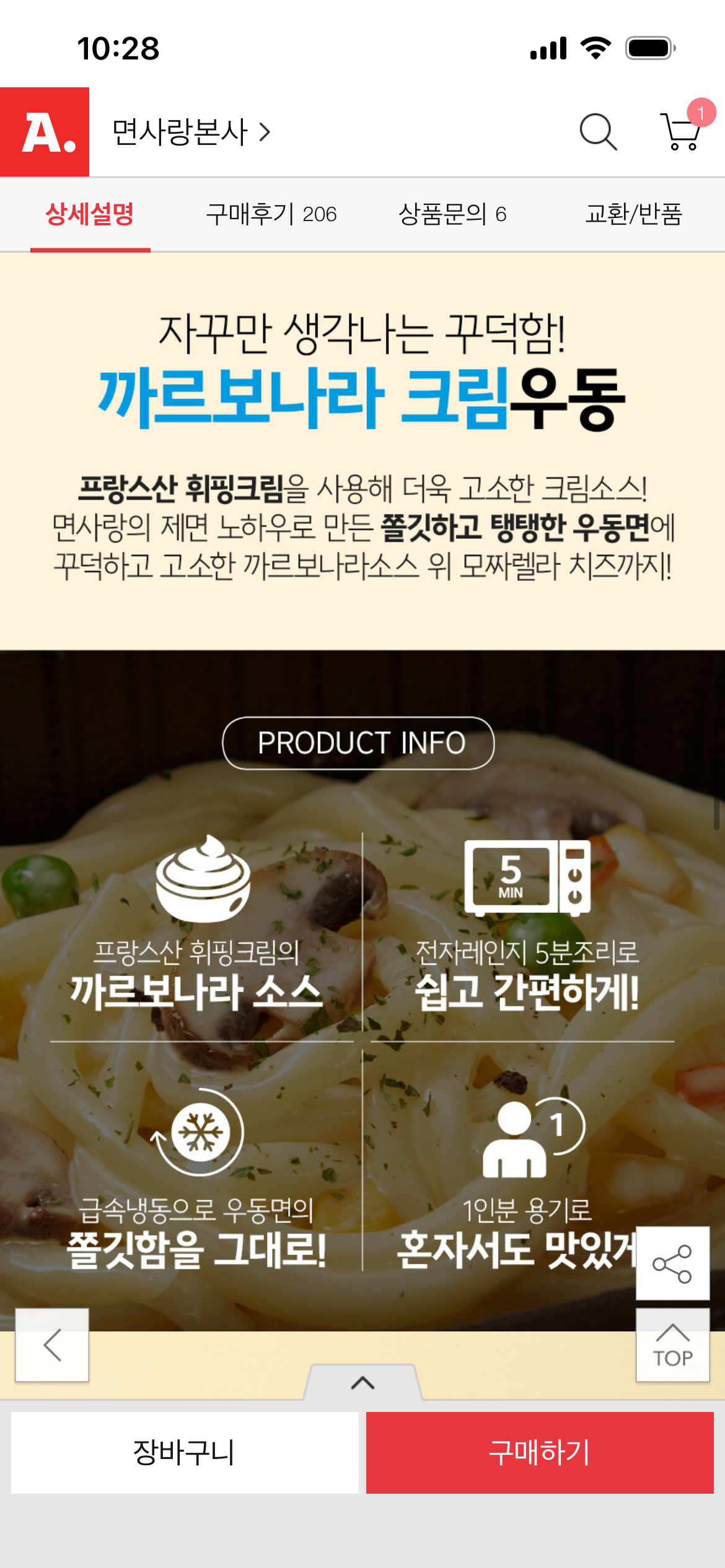Go back with the left arrow button
725x1568 pixels.
[52, 1345]
